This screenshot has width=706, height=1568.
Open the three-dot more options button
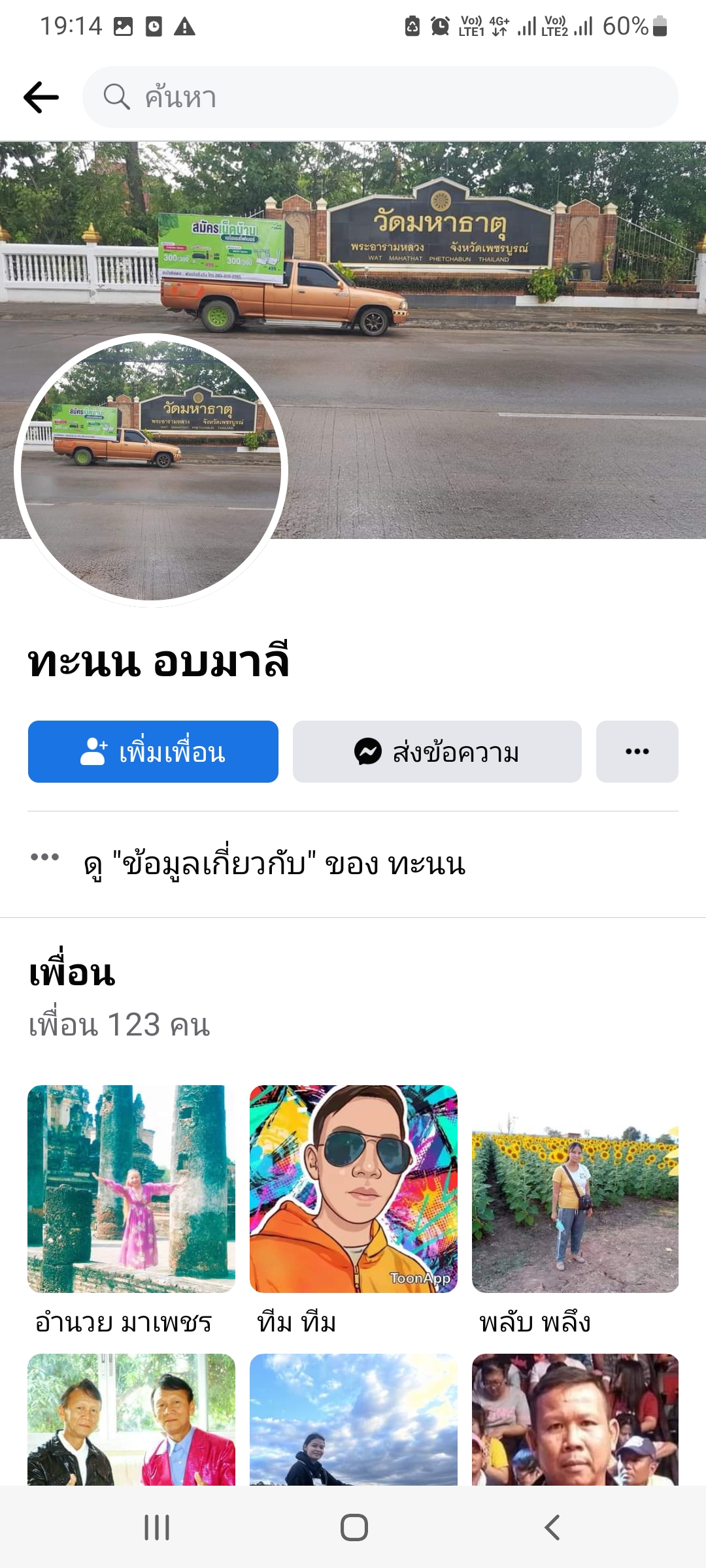pos(637,752)
